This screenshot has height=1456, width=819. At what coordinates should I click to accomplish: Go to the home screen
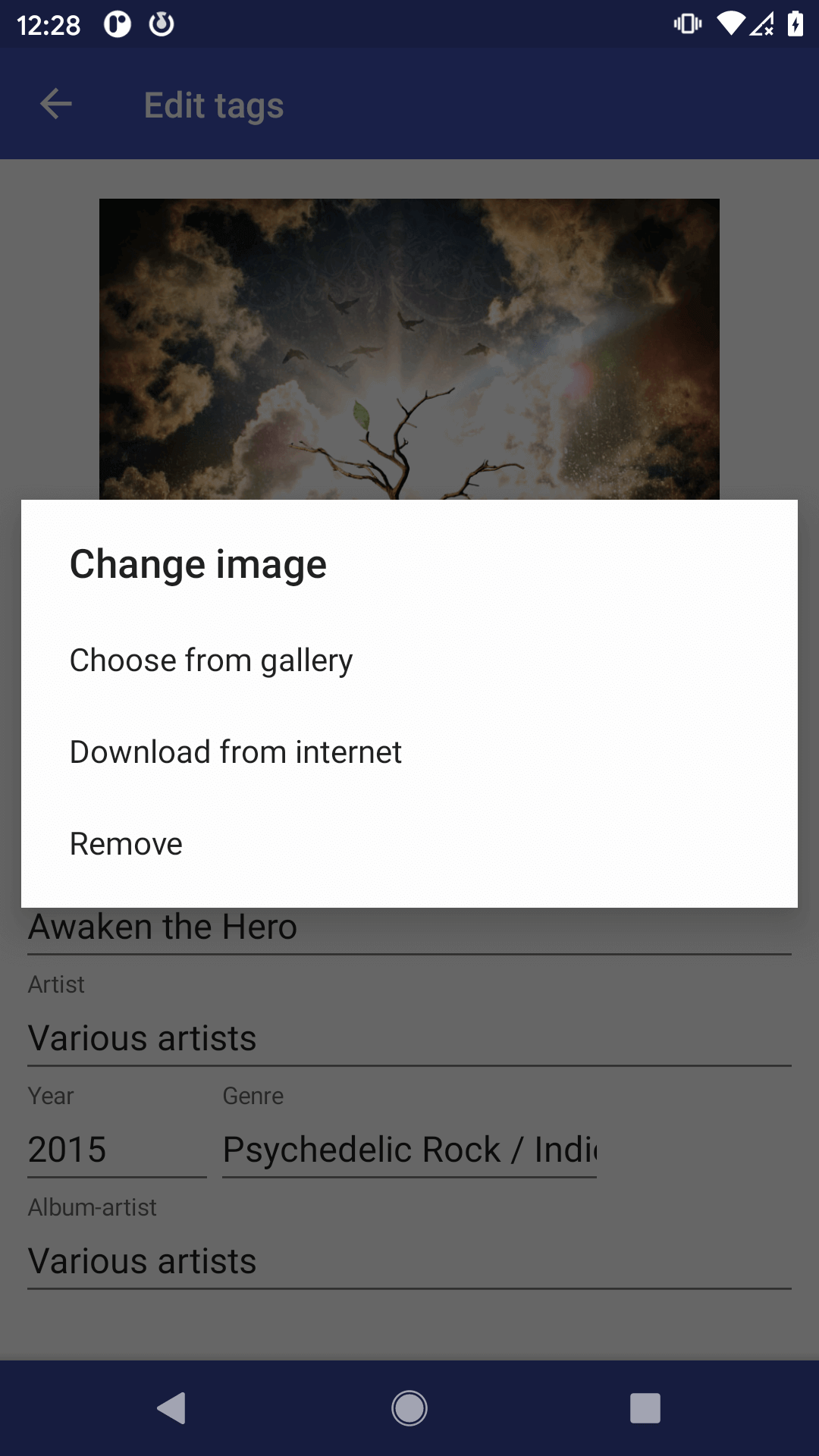(409, 1408)
